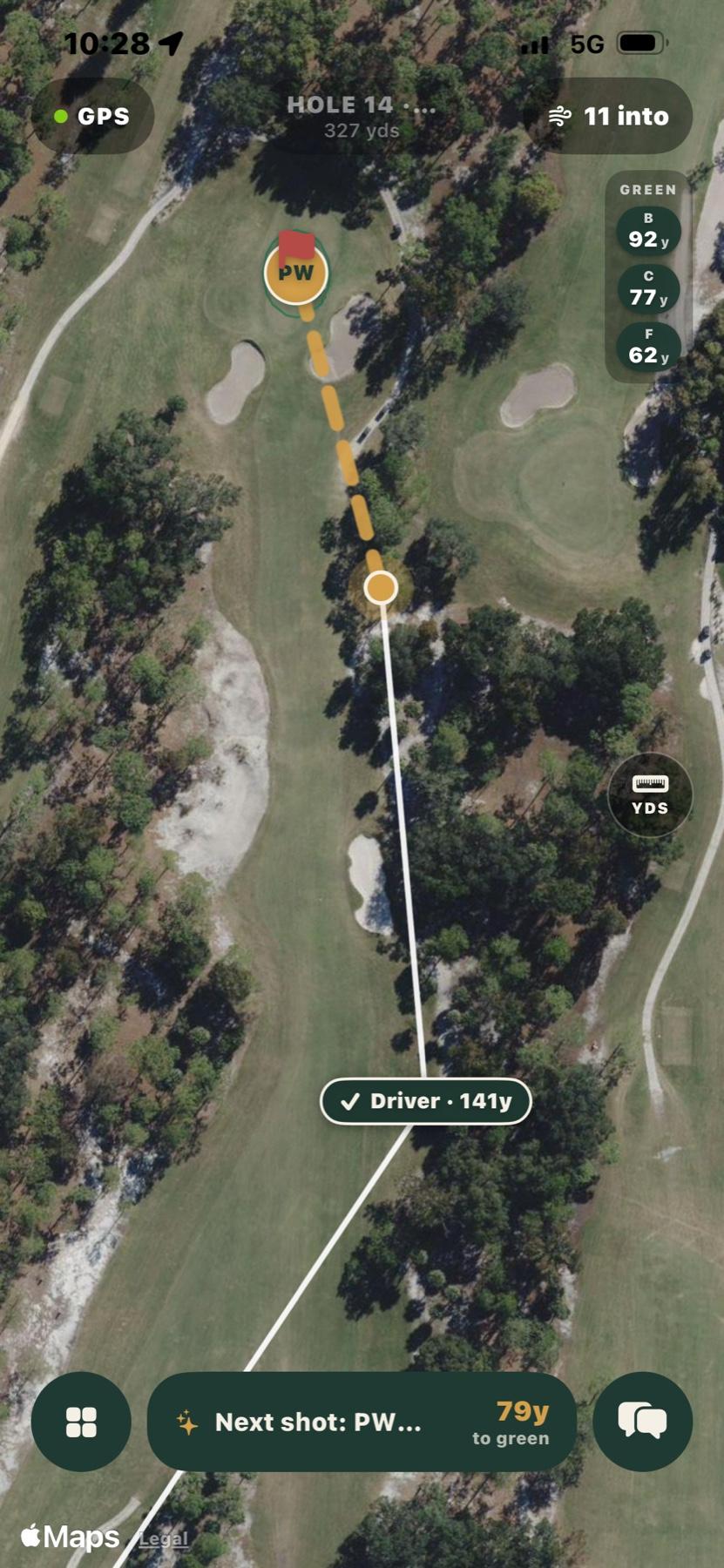
Task: Tap the back of green 92y distance
Action: 648,231
